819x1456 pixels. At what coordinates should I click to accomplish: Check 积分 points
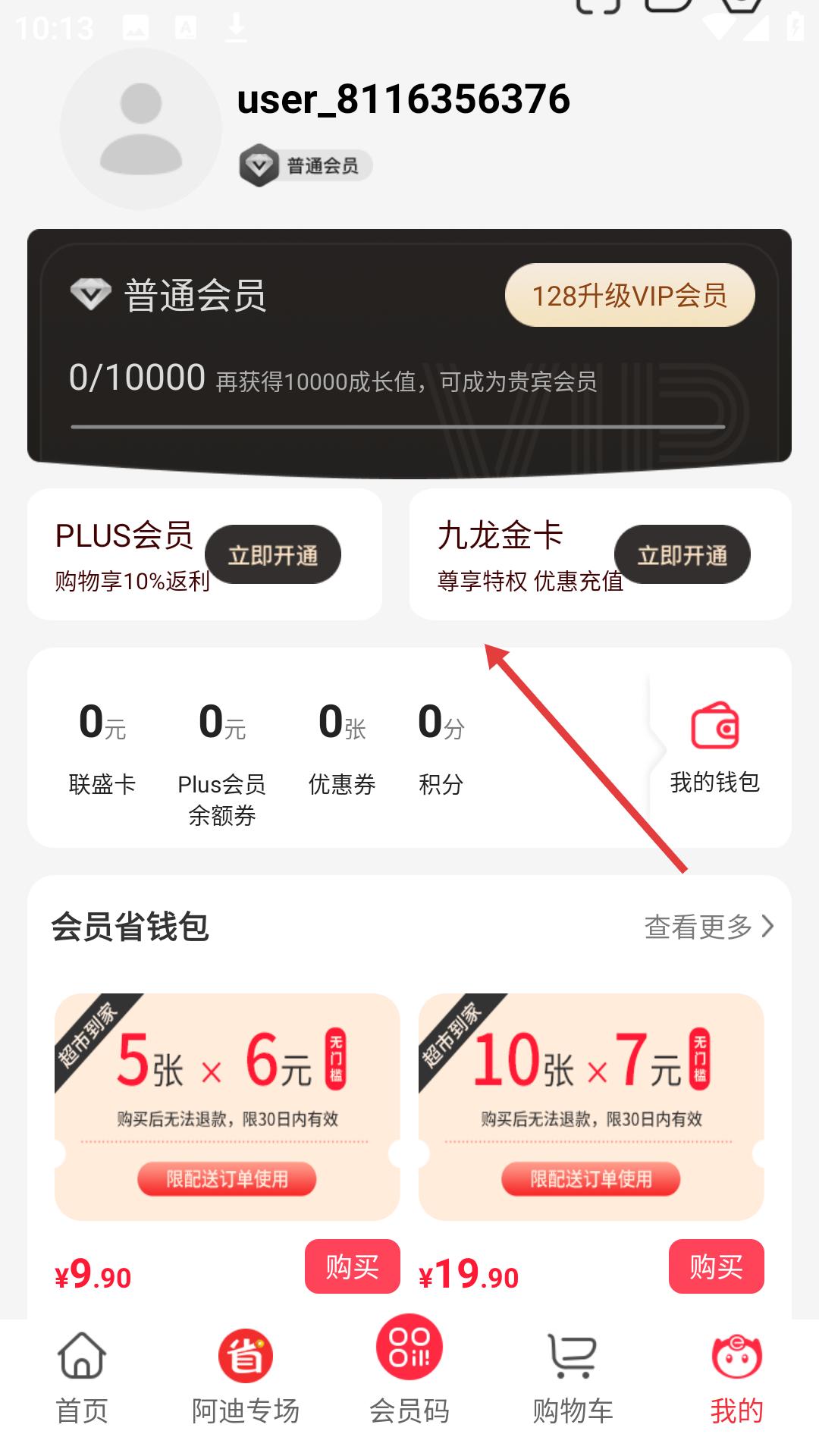click(441, 748)
